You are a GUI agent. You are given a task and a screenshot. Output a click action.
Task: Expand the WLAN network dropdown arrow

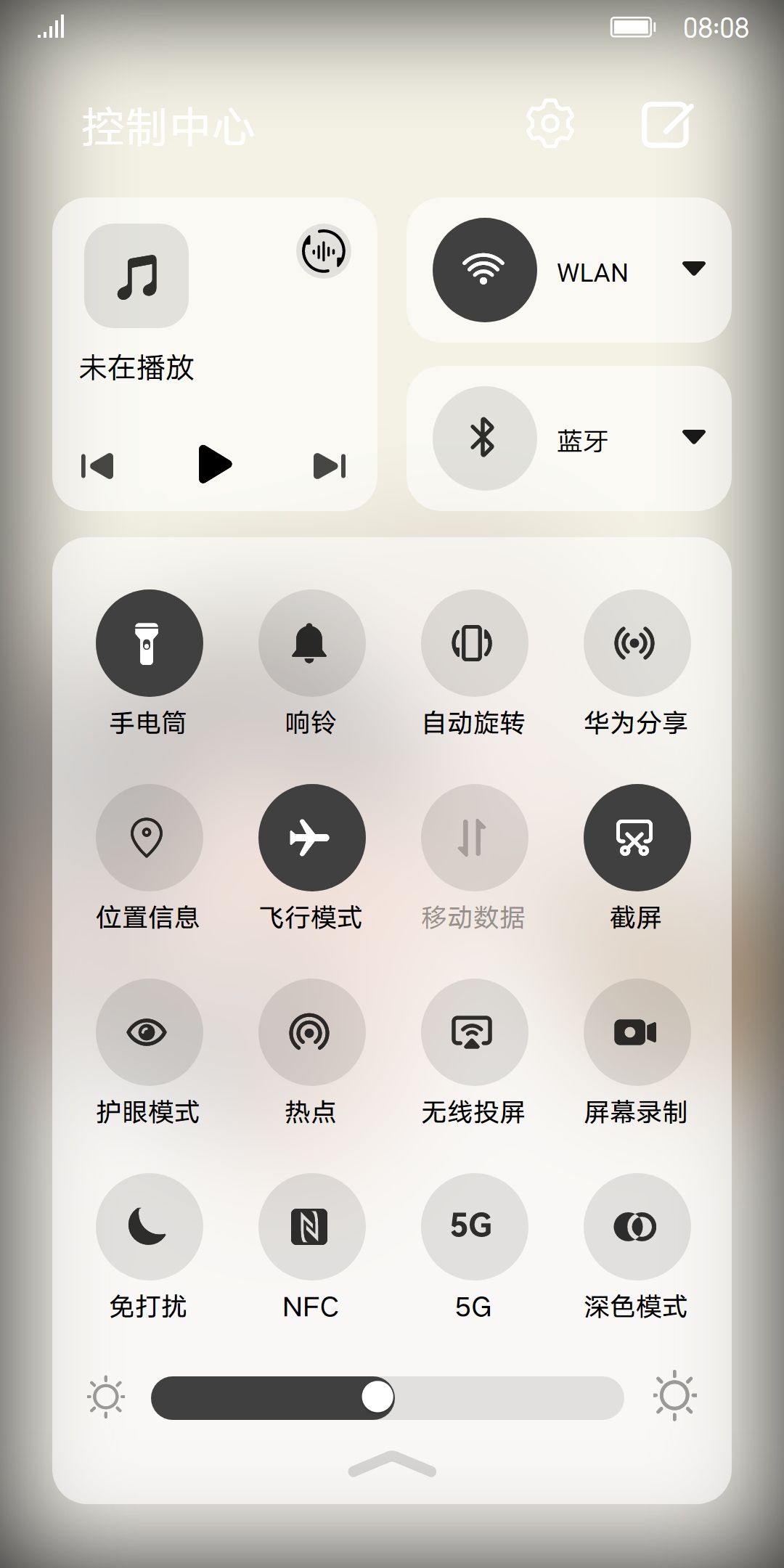pos(694,269)
